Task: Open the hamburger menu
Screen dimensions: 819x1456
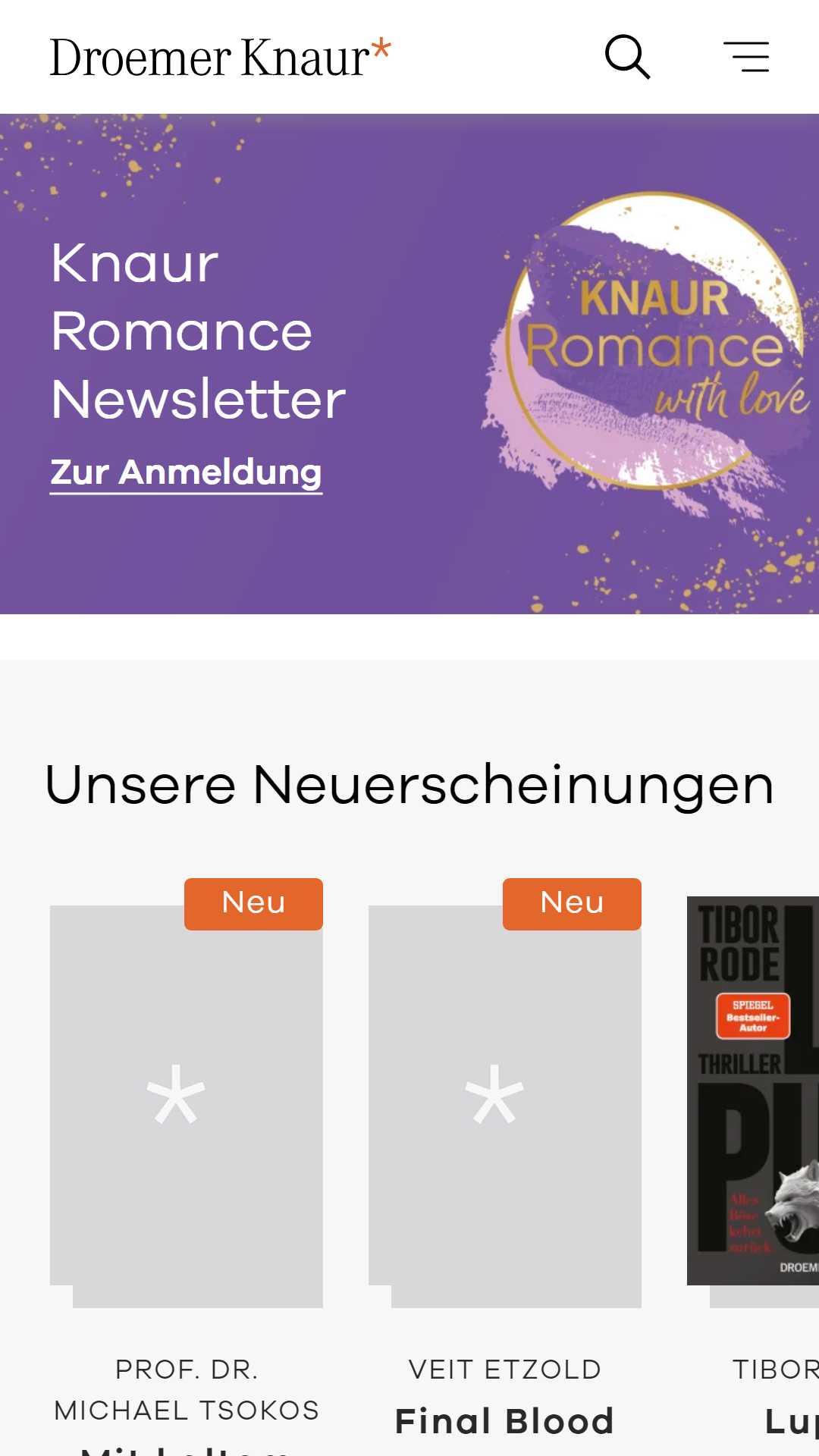Action: click(746, 57)
